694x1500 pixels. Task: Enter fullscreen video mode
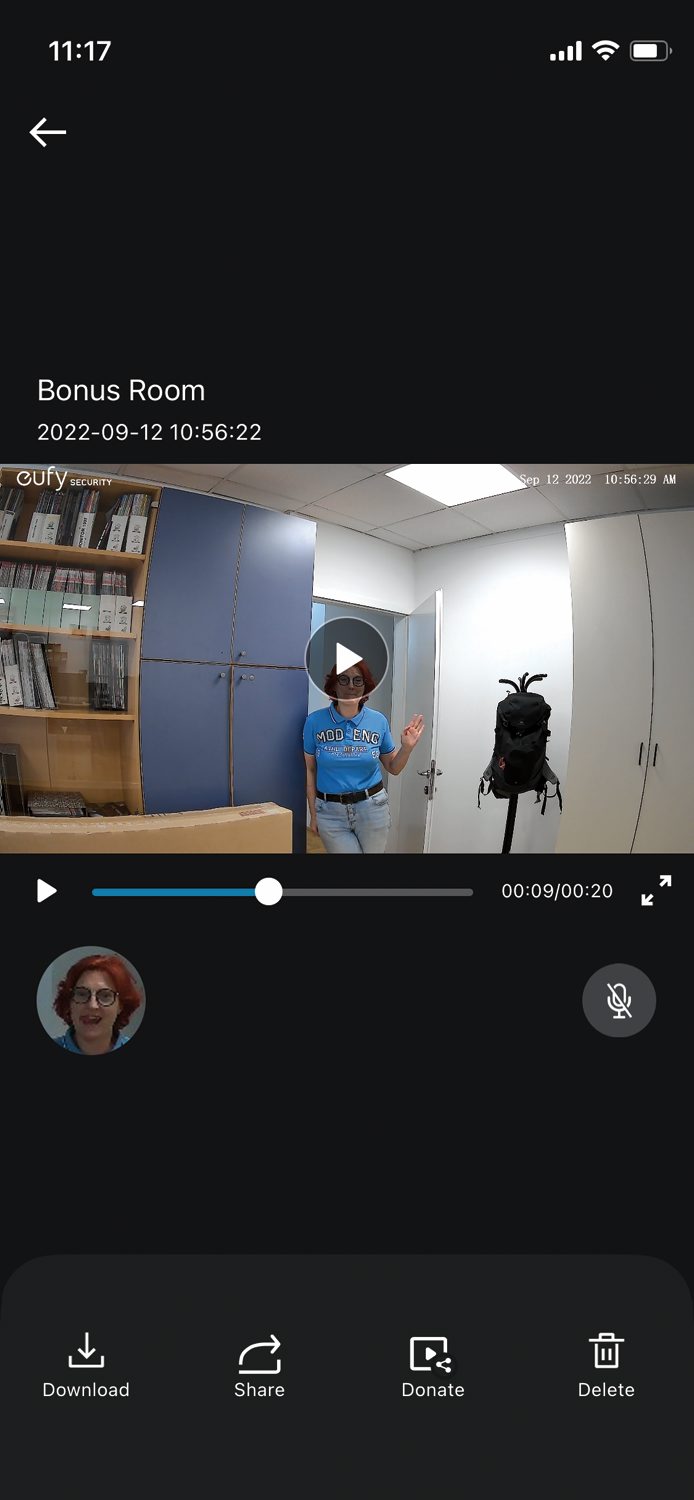656,890
